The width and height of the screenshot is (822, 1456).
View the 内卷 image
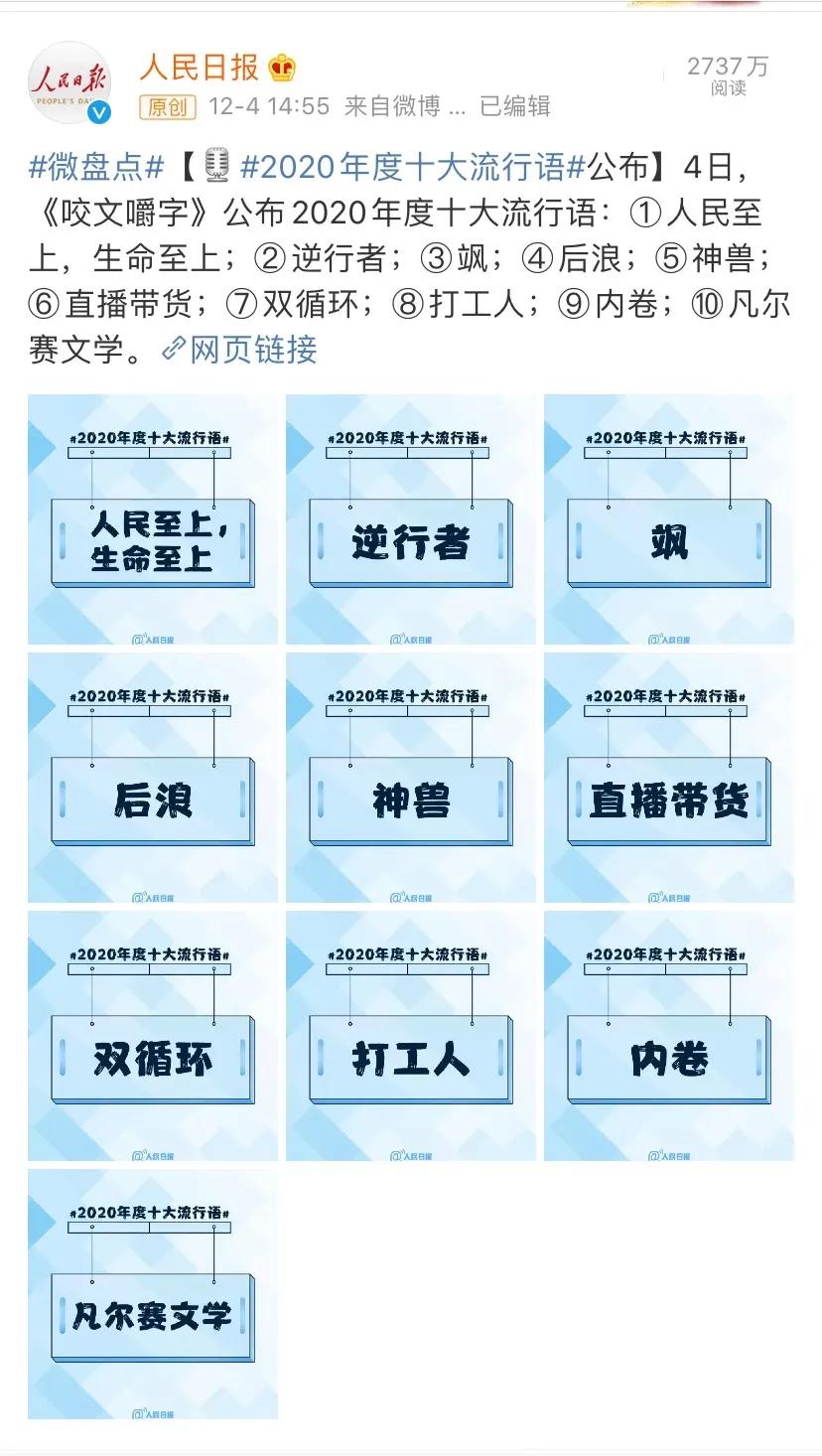[x=668, y=1036]
